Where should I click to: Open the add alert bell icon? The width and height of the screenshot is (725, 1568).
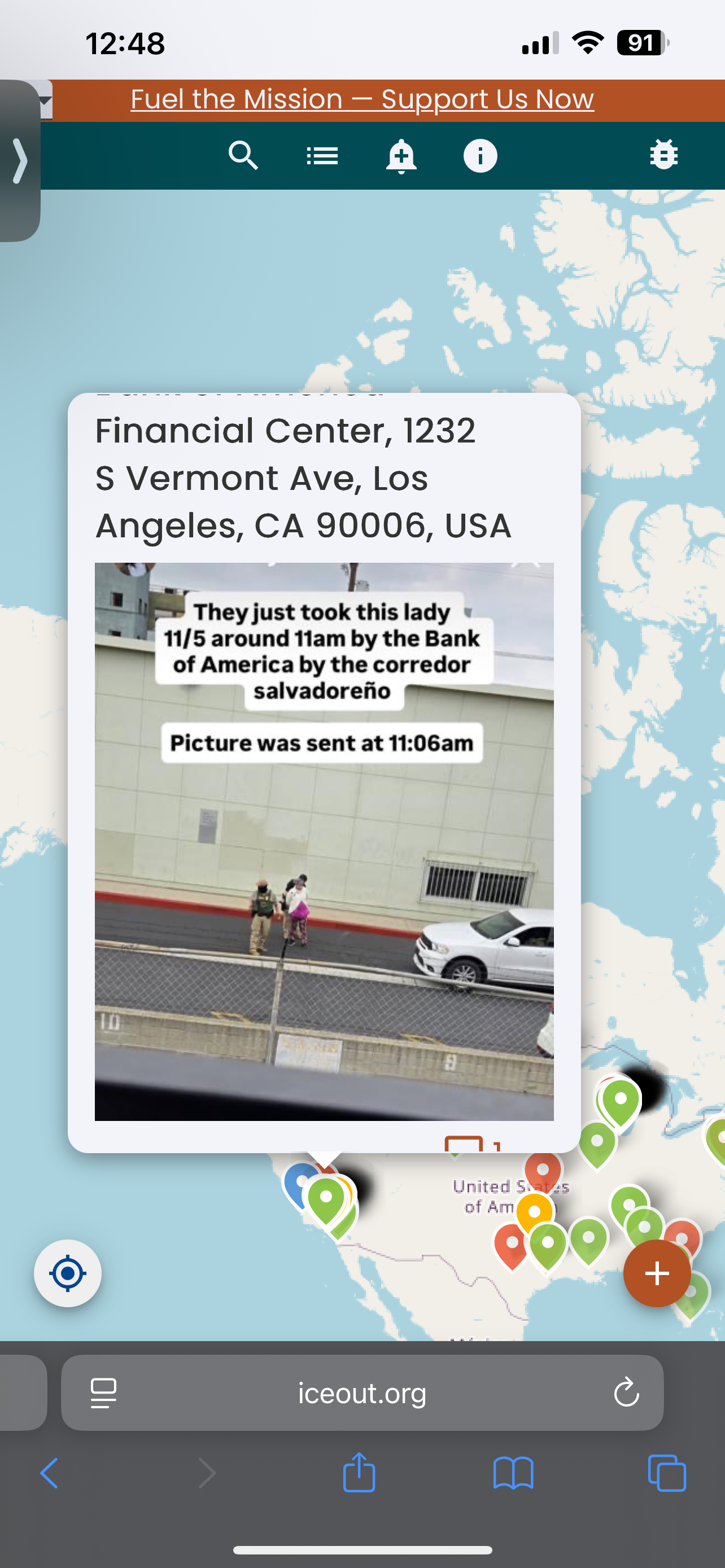401,156
